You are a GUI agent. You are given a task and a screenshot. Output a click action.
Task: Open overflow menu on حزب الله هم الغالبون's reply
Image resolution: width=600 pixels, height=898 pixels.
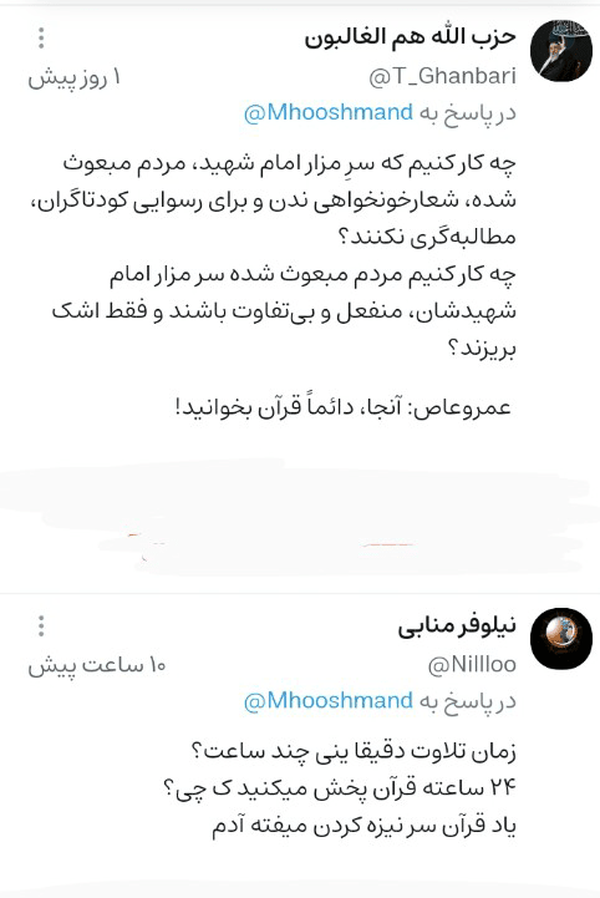pyautogui.click(x=41, y=38)
